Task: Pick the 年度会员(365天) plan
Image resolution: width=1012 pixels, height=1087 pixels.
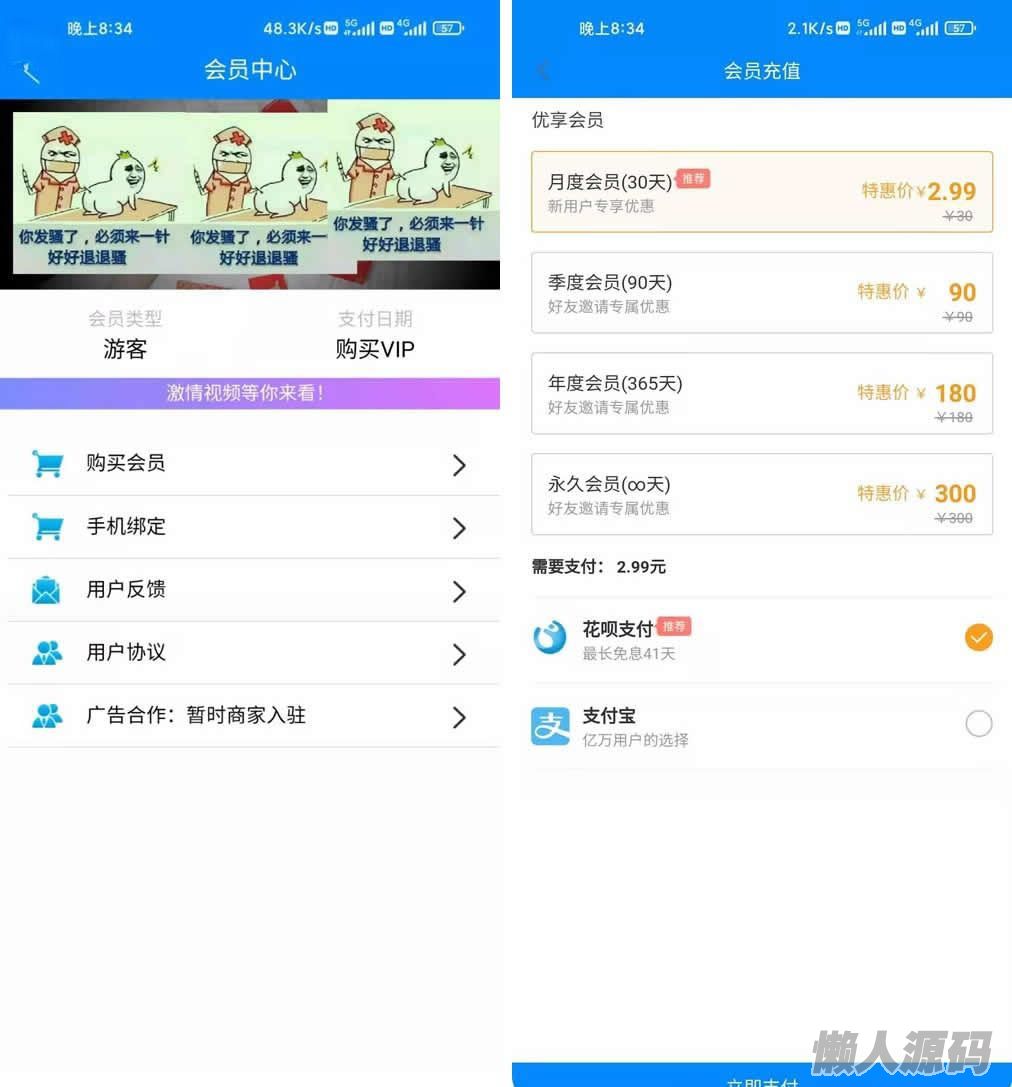Action: tap(761, 393)
